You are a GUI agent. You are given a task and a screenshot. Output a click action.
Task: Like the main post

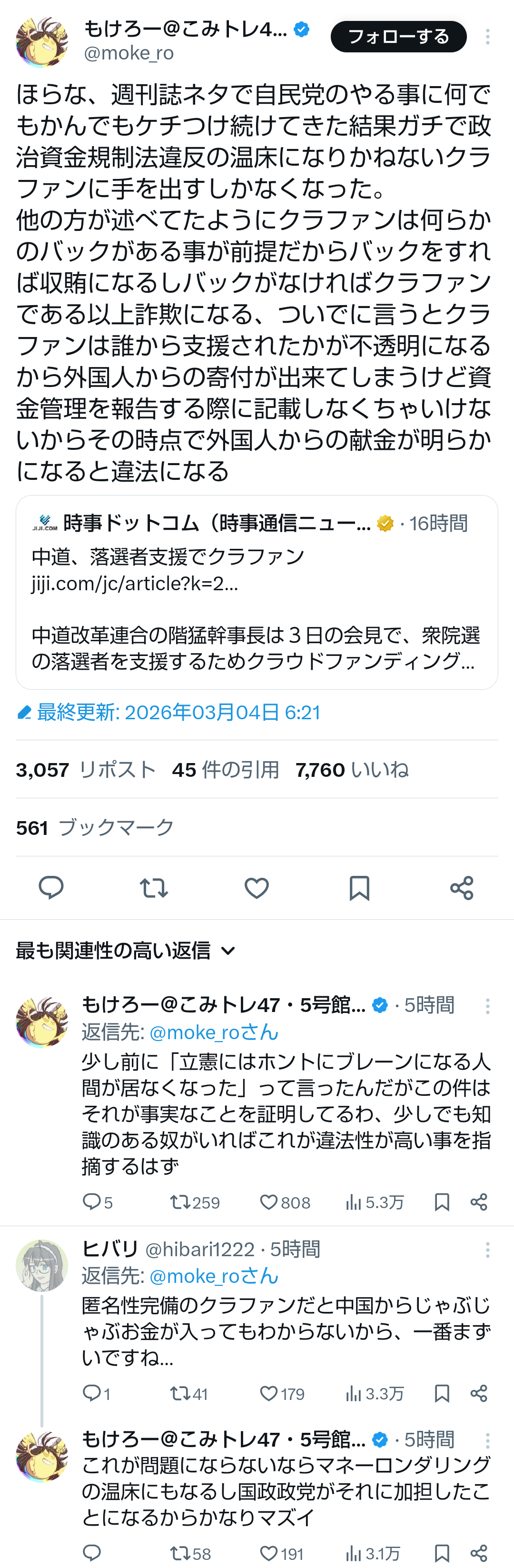tap(257, 887)
